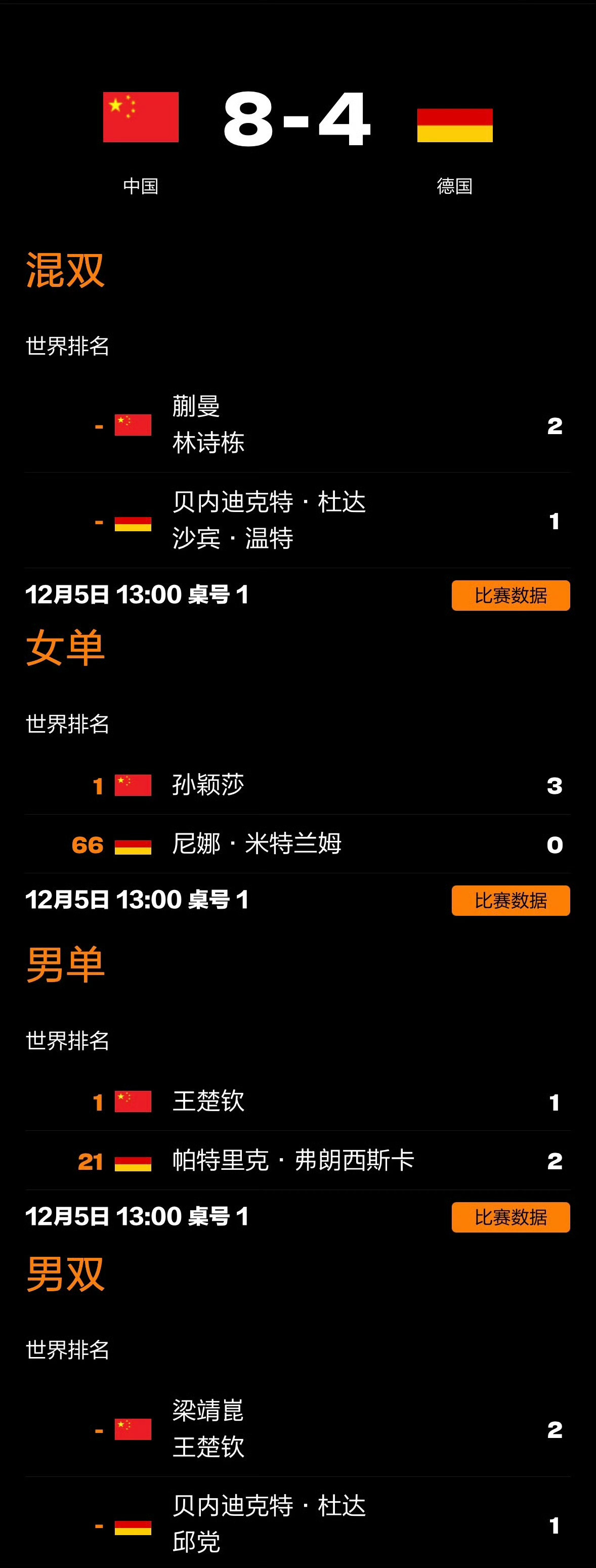The height and width of the screenshot is (1568, 596).
Task: Select the 混双 section header
Action: click(x=65, y=270)
